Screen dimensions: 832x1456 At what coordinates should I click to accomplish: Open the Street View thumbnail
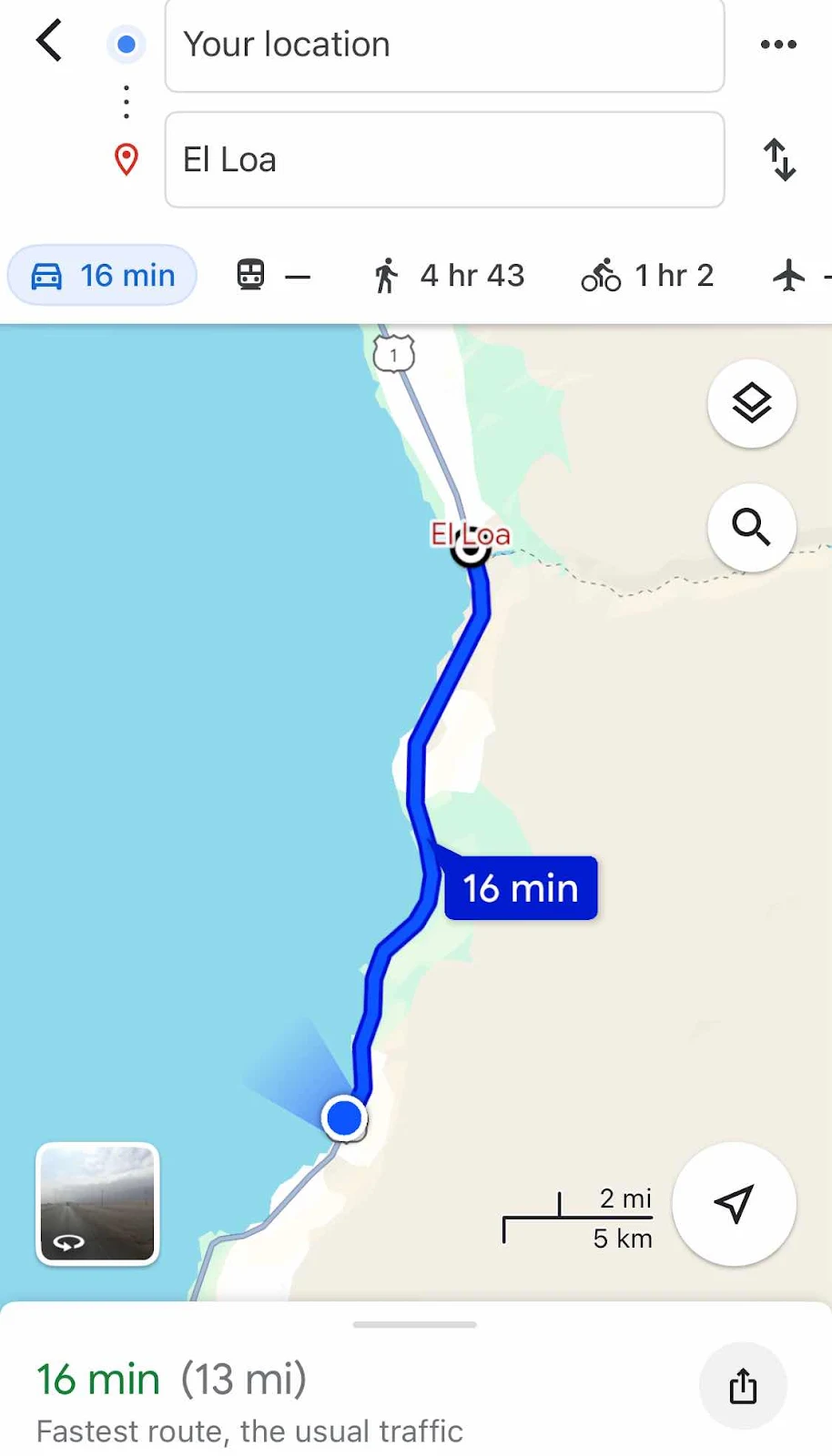click(97, 1203)
